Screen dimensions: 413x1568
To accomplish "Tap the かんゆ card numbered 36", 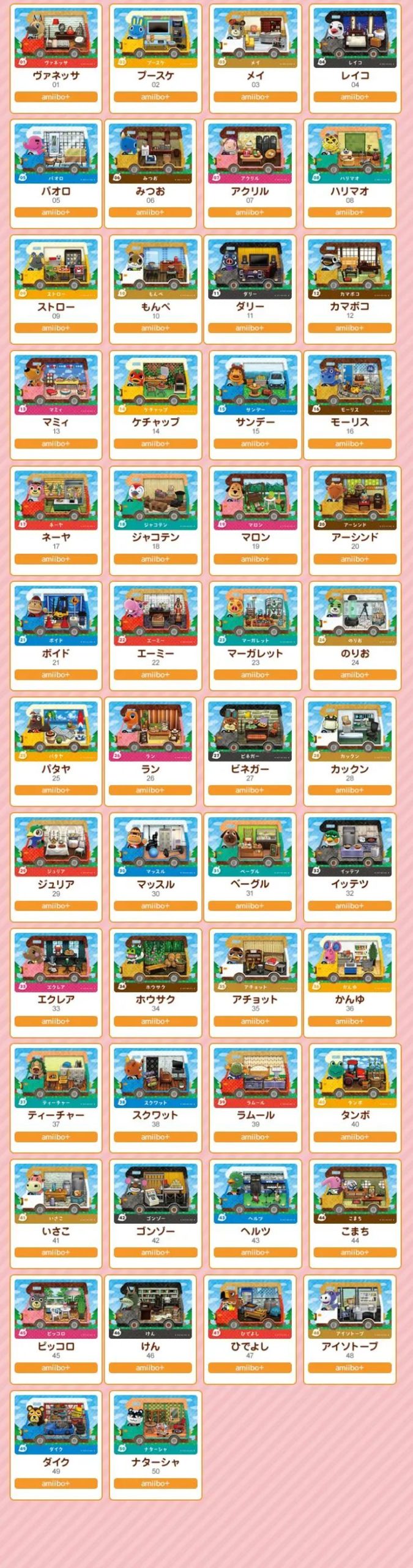I will [x=349, y=982].
